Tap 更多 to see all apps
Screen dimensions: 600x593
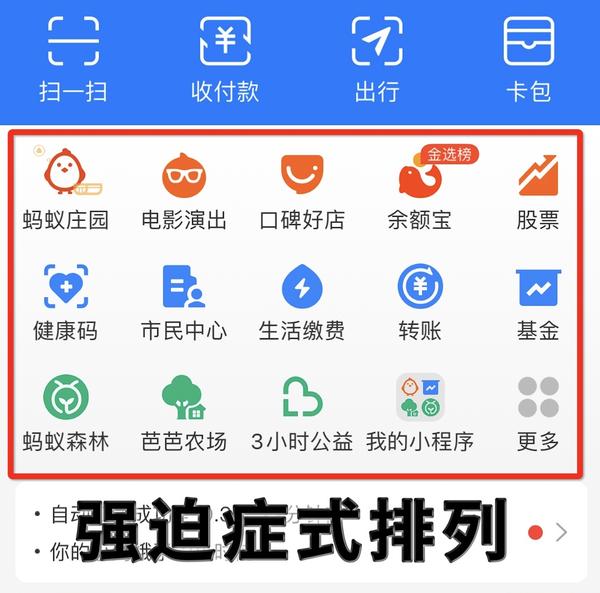[x=538, y=410]
